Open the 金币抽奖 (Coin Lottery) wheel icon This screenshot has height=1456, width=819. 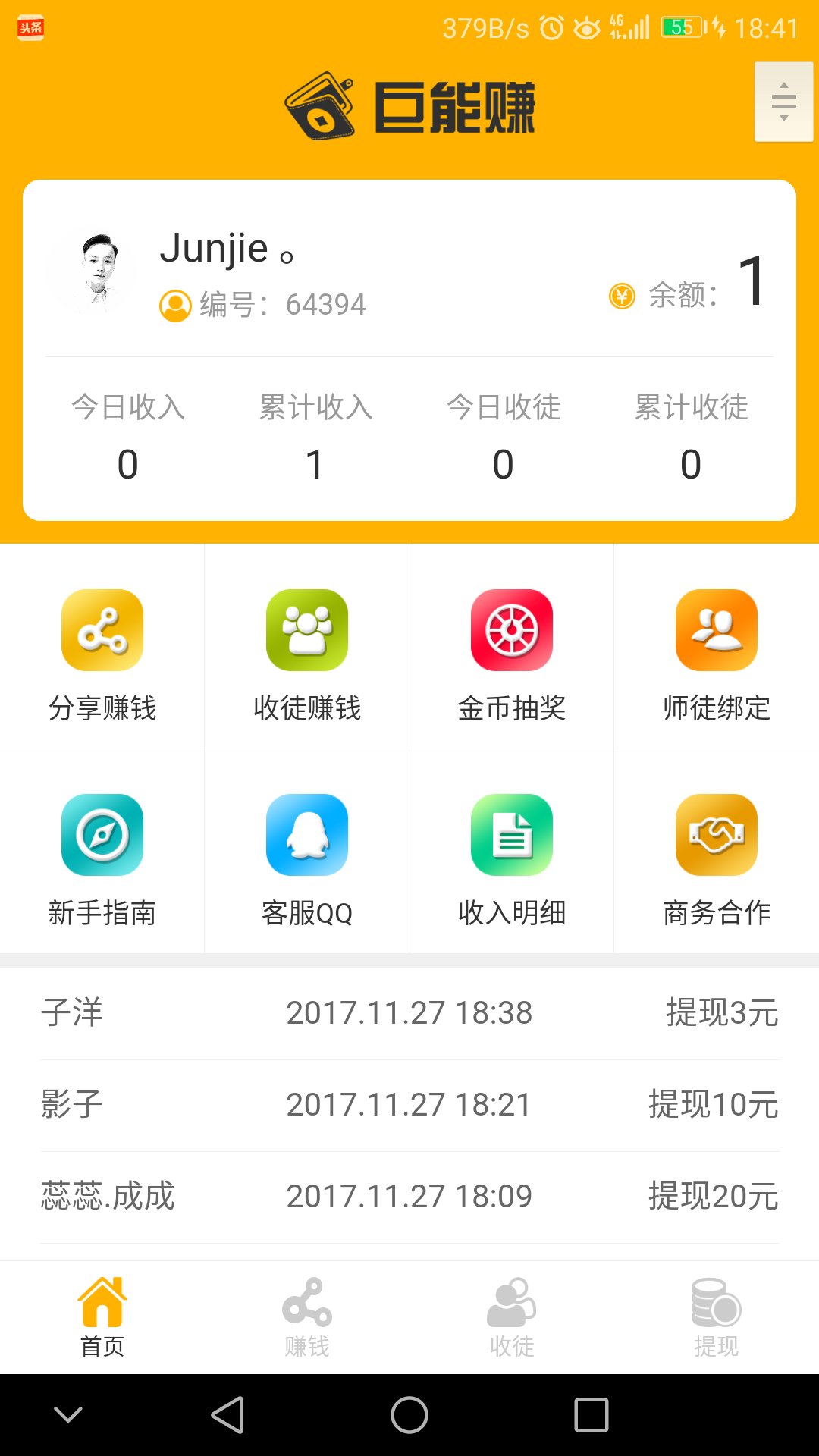[511, 629]
